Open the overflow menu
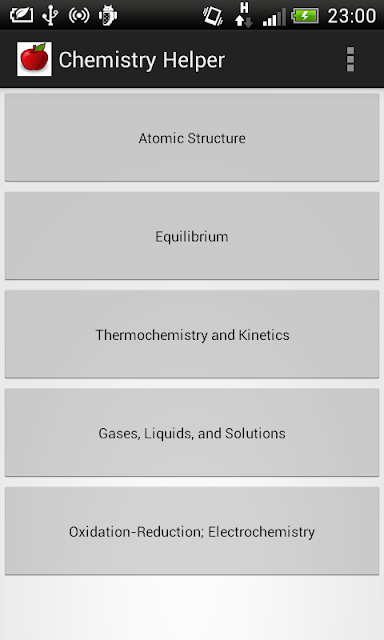Image resolution: width=384 pixels, height=640 pixels. point(350,59)
